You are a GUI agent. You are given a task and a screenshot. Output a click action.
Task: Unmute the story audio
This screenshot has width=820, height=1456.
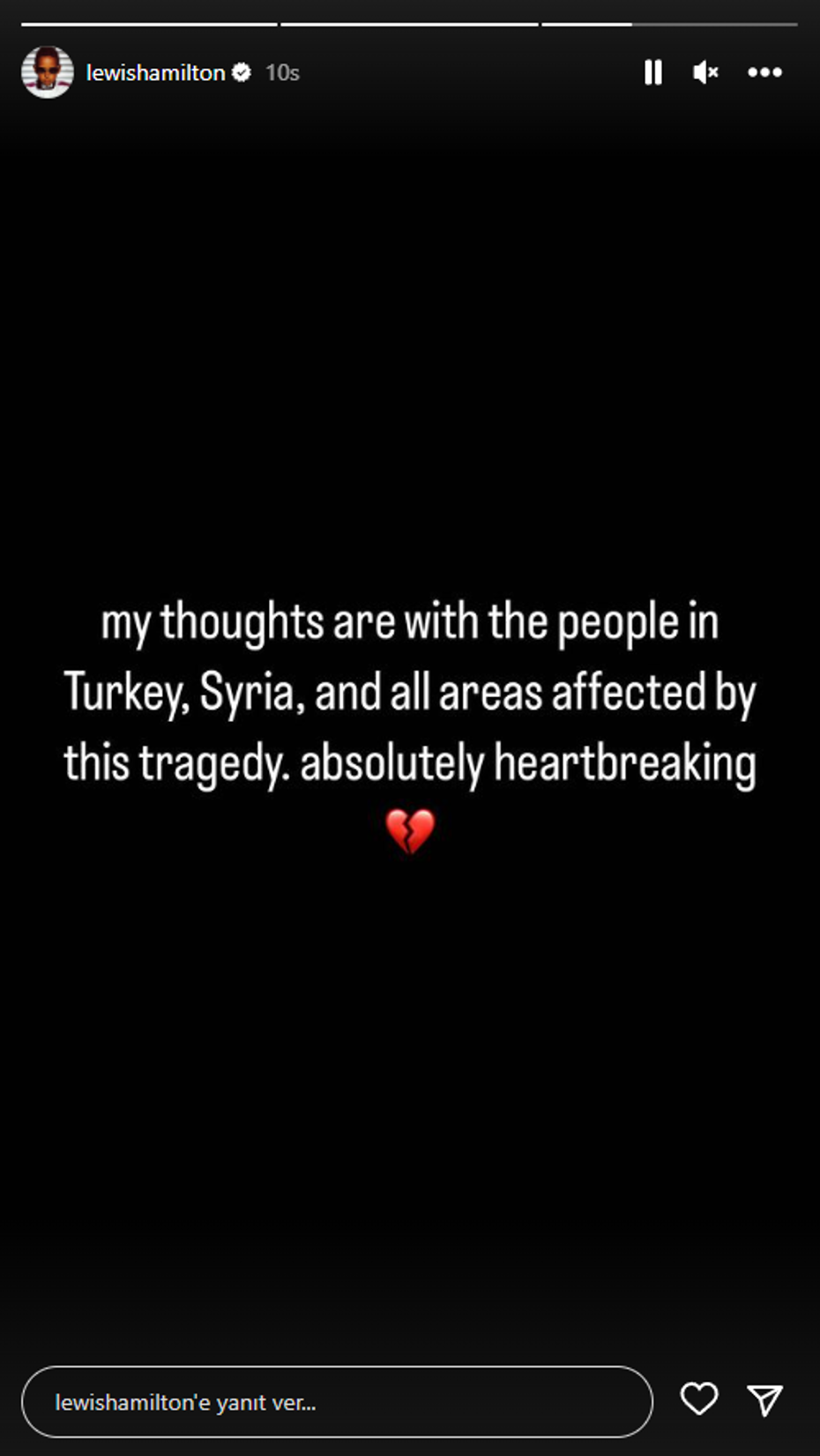705,72
